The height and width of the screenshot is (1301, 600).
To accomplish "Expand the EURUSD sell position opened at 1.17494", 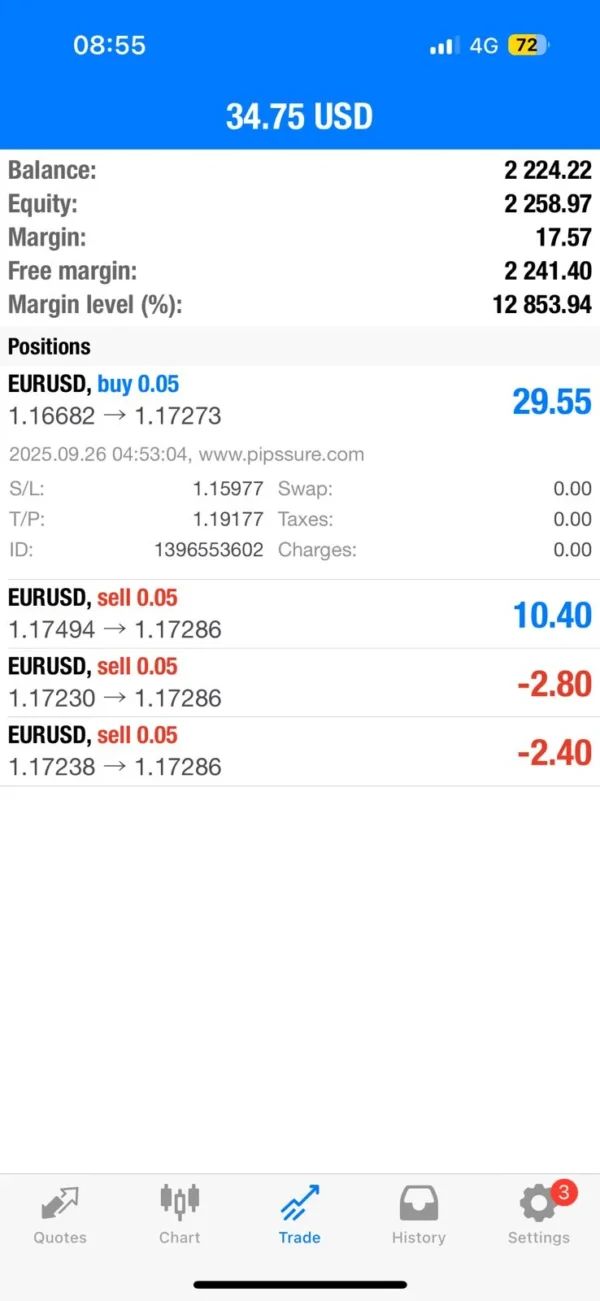I will click(300, 614).
